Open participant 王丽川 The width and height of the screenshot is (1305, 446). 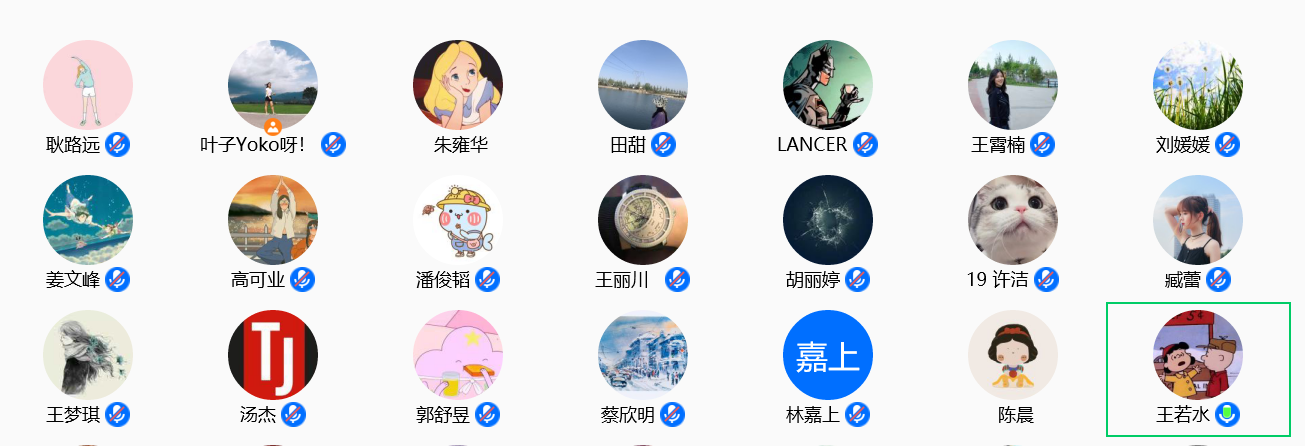pyautogui.click(x=643, y=220)
